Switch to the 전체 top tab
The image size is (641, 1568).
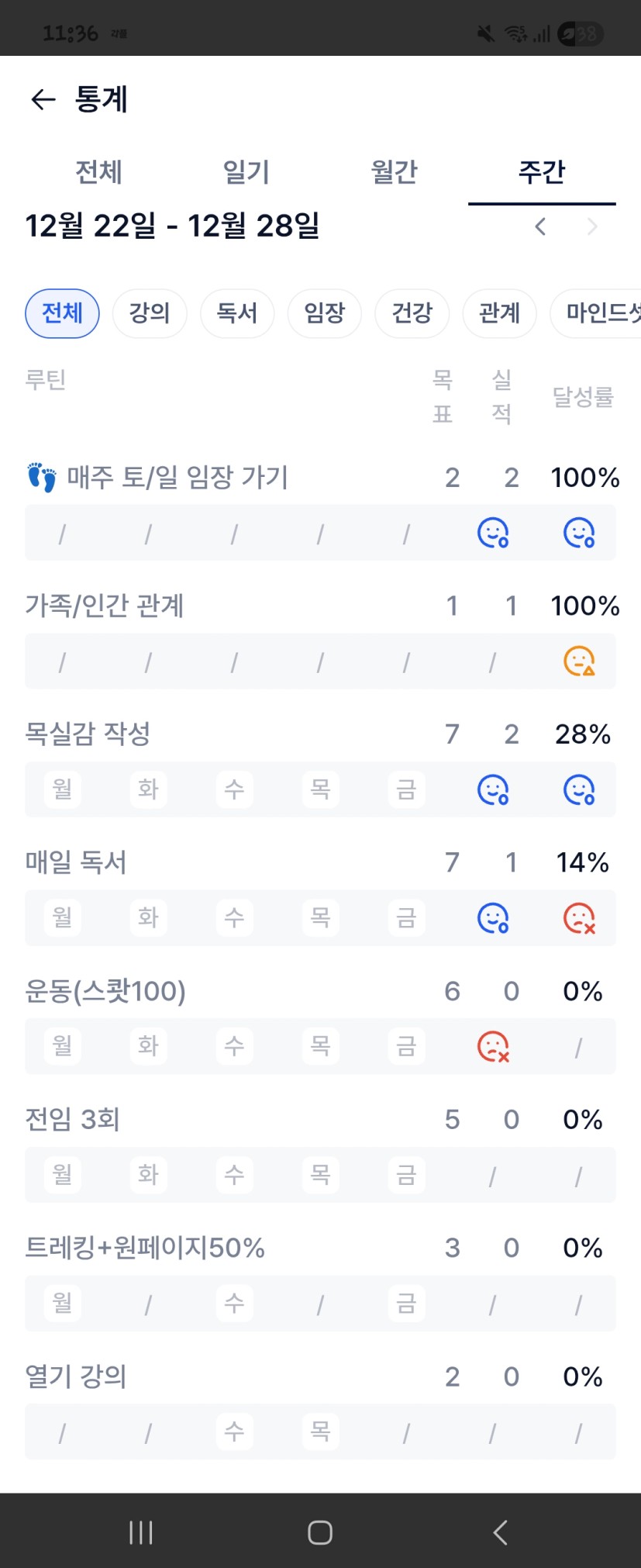pos(98,171)
